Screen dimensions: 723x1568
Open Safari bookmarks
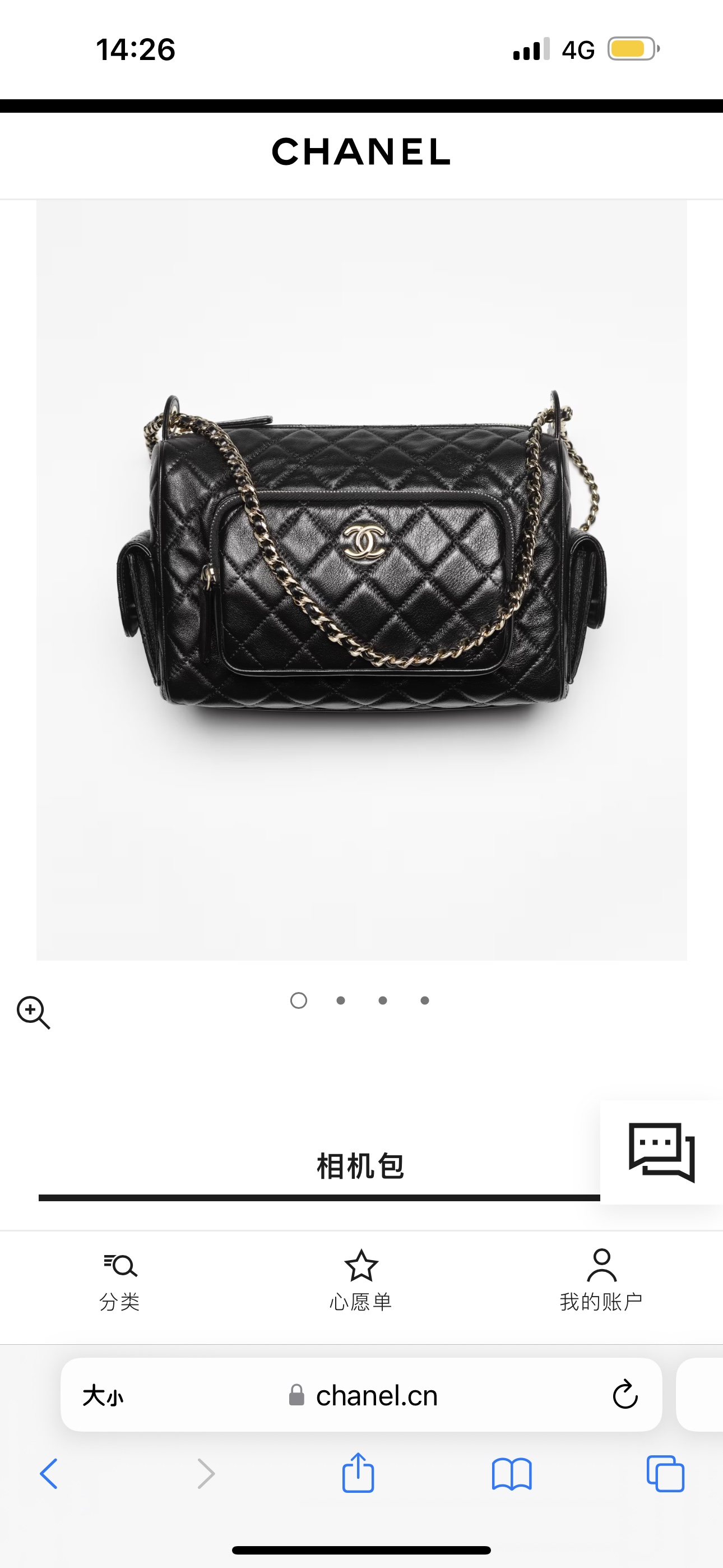click(511, 1474)
